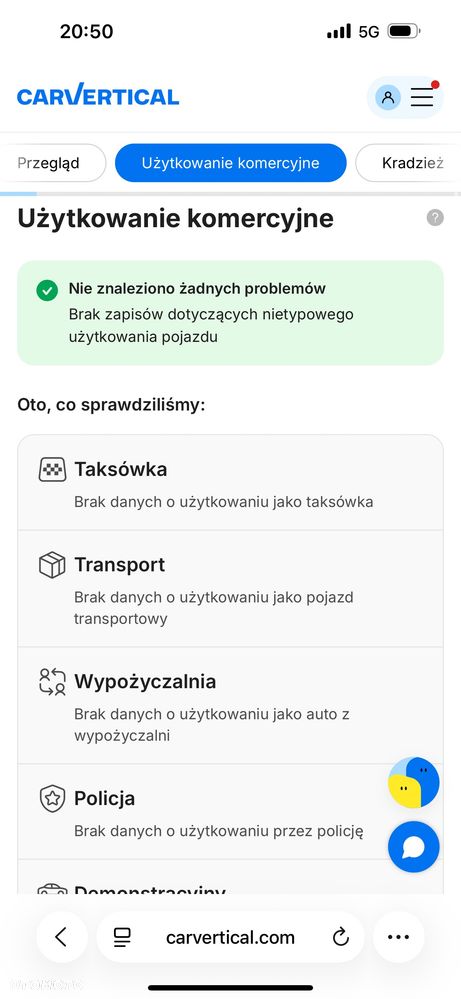Open the hamburger menu

pos(422,97)
